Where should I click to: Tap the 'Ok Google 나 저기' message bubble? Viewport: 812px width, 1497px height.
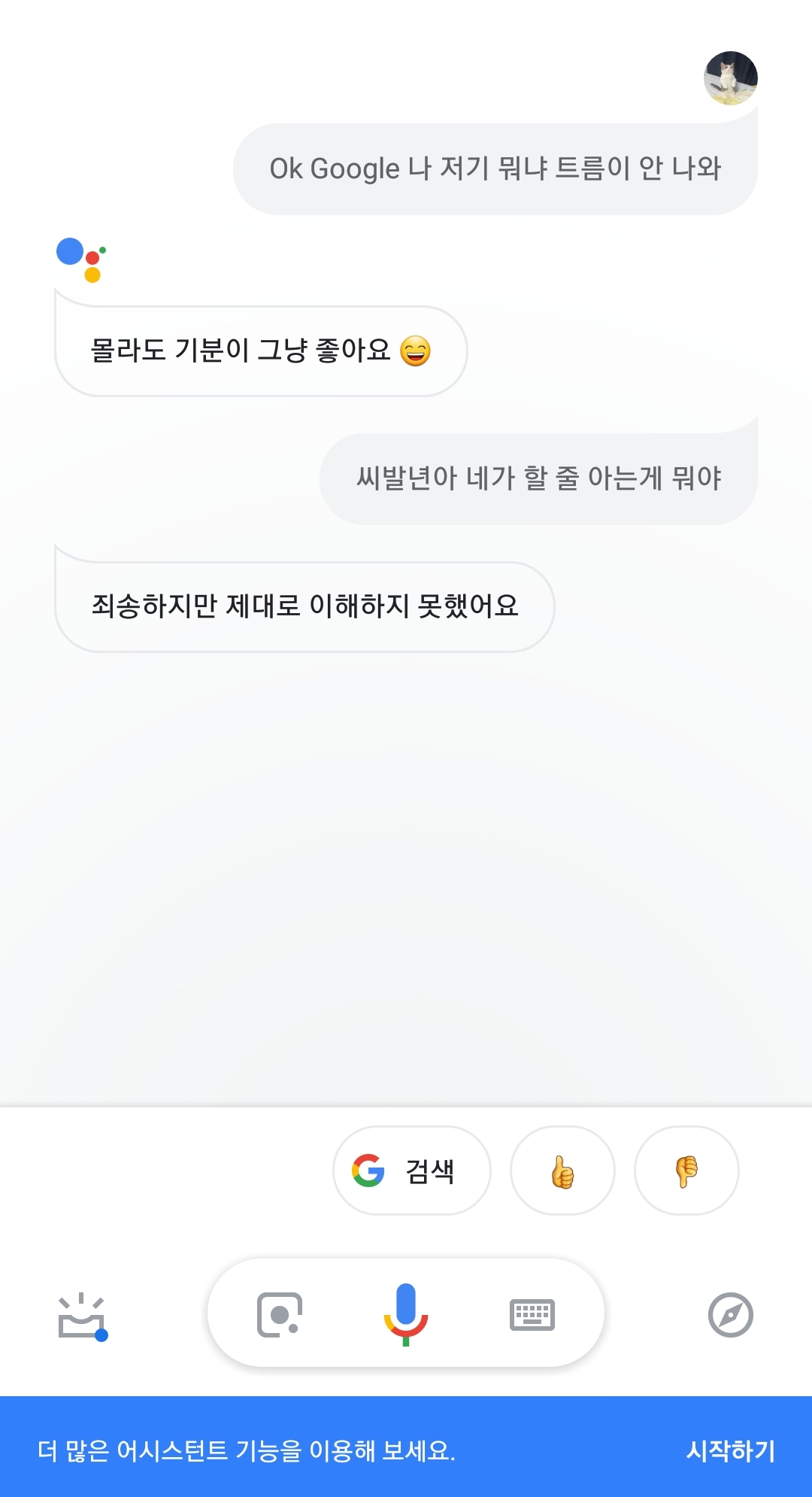point(495,169)
